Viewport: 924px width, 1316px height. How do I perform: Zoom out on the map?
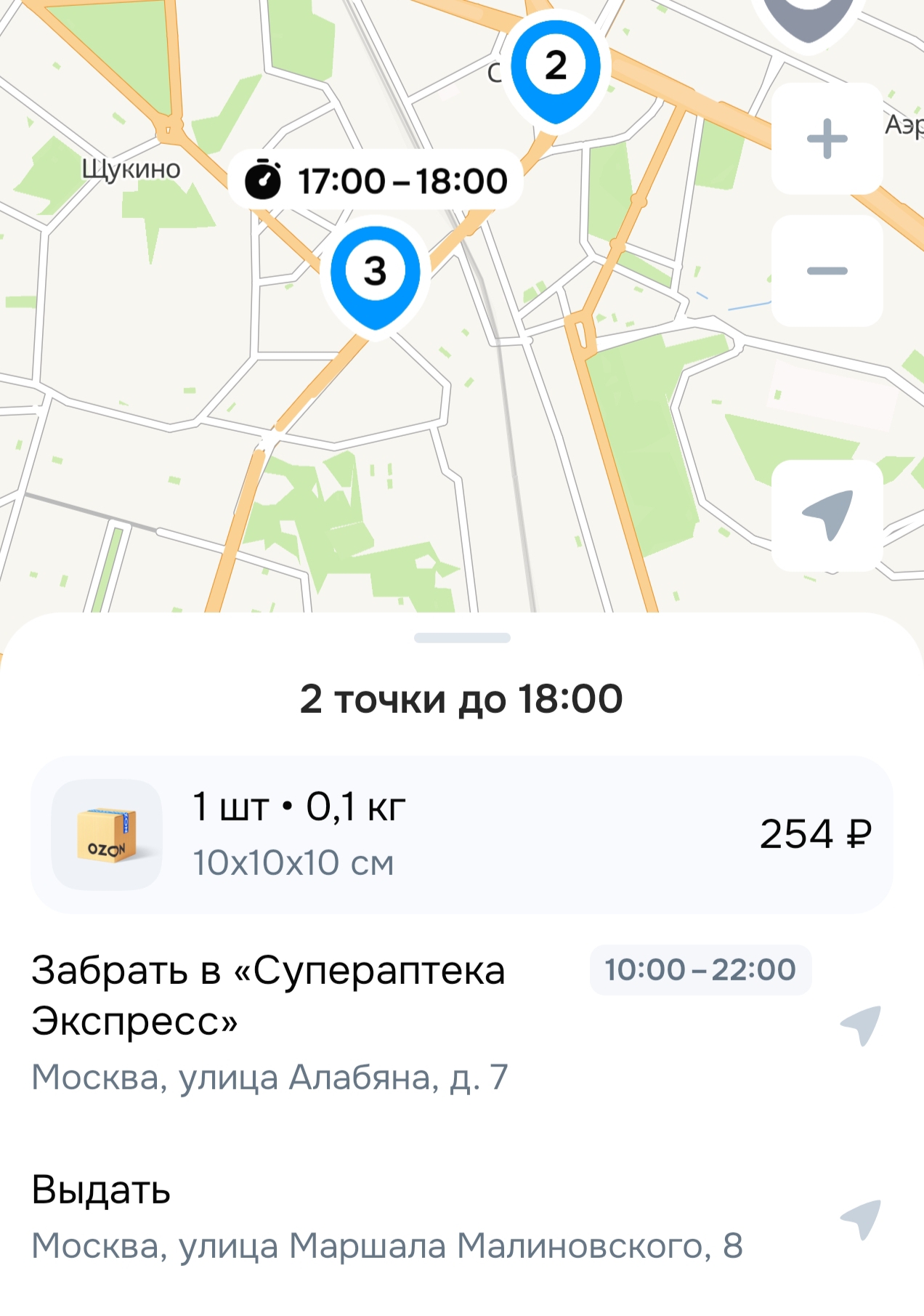click(827, 271)
